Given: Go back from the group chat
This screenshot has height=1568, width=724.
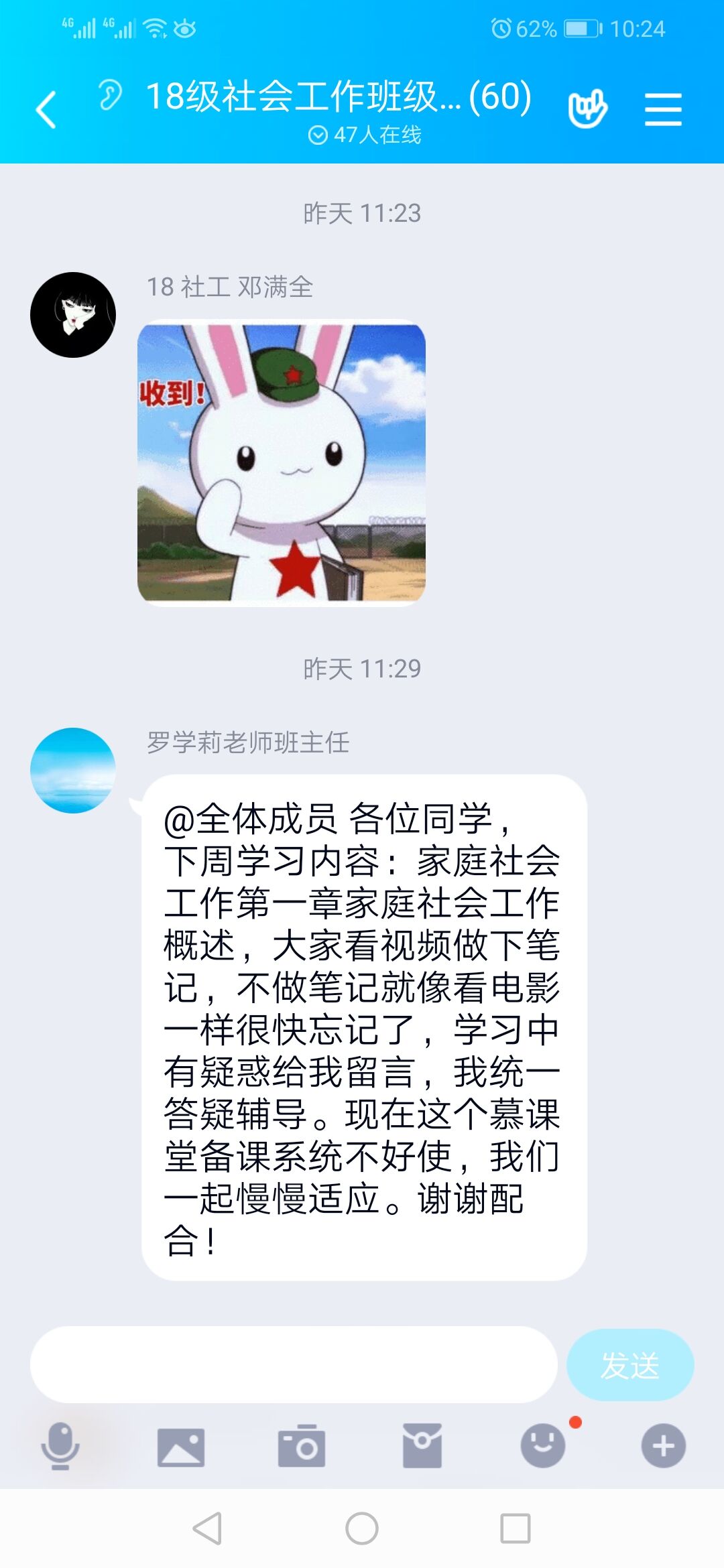Looking at the screenshot, I should tap(46, 109).
